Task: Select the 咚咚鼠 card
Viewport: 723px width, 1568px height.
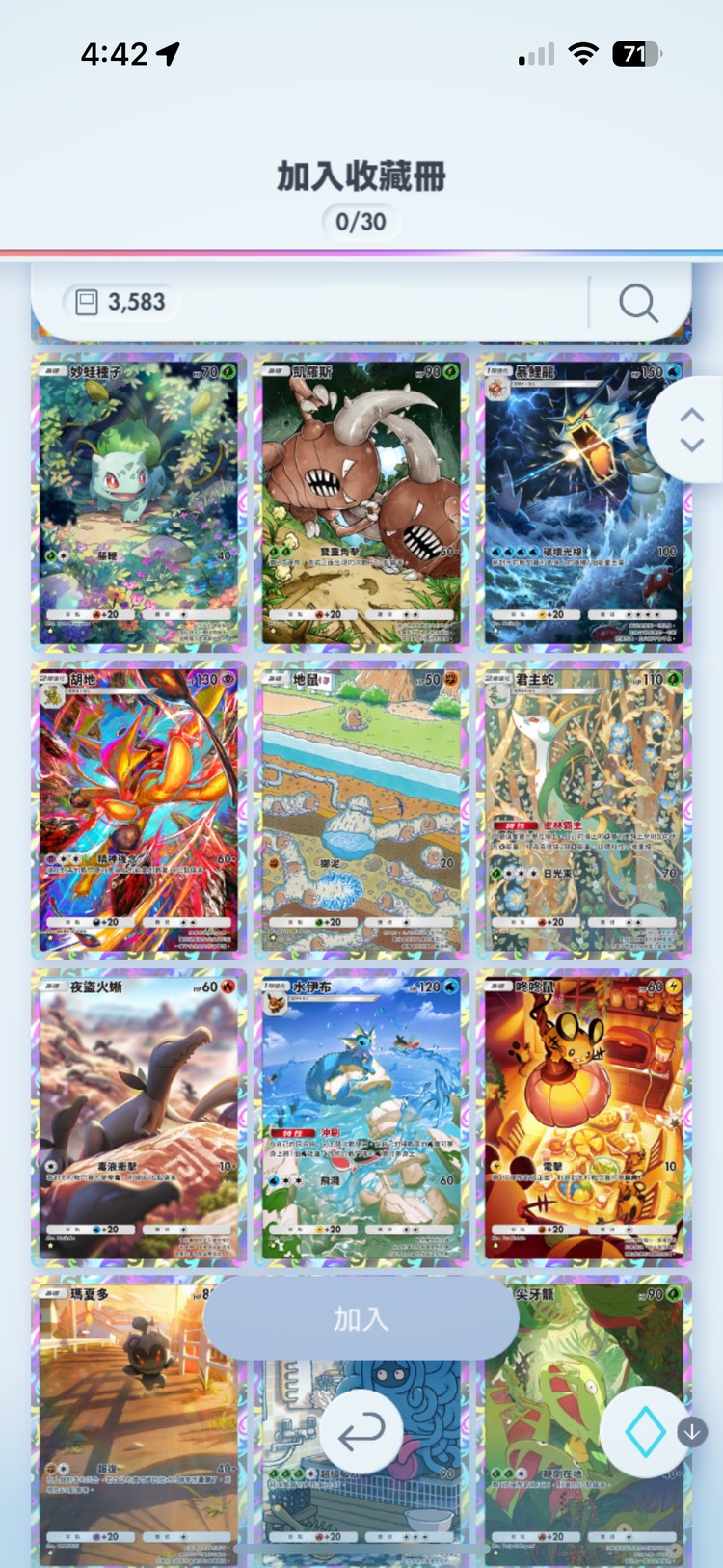Action: (x=582, y=1117)
